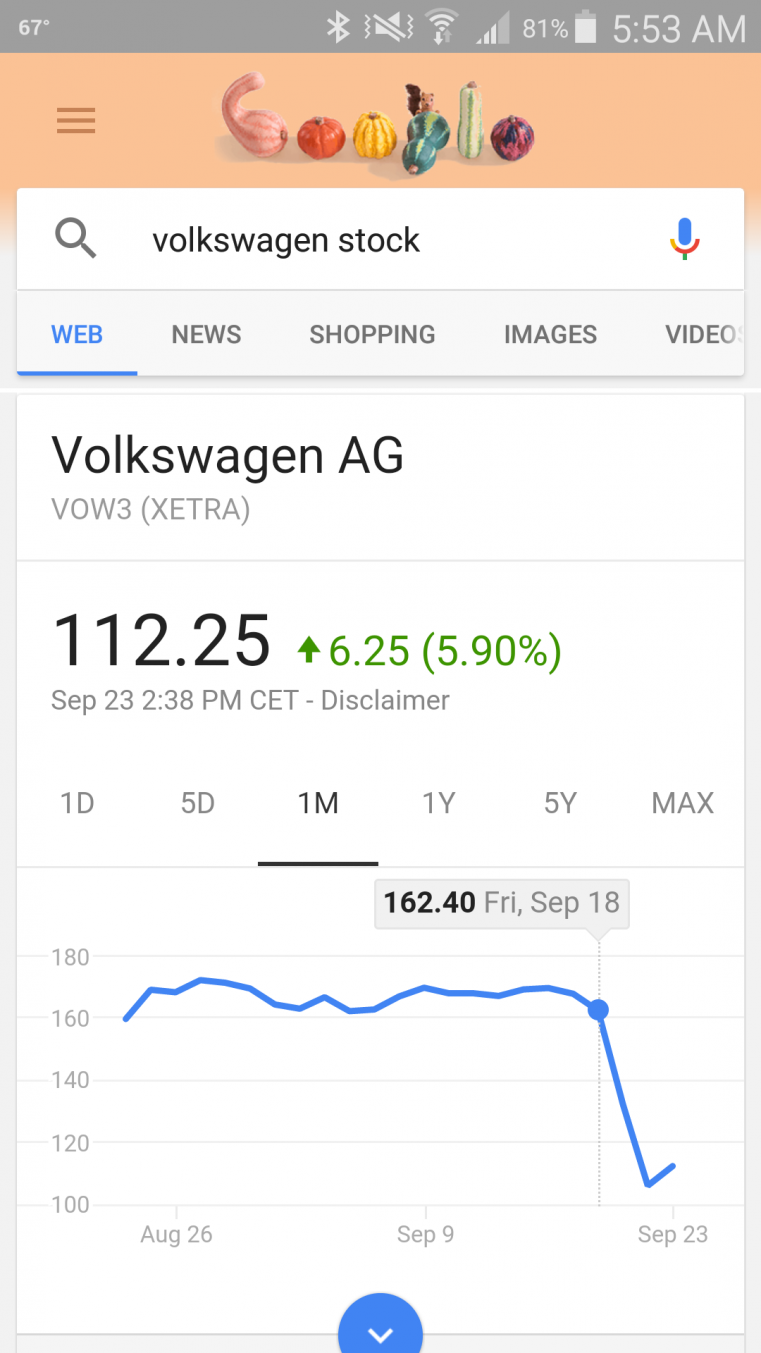Open the hamburger menu
Viewport: 761px width, 1353px height.
76,122
